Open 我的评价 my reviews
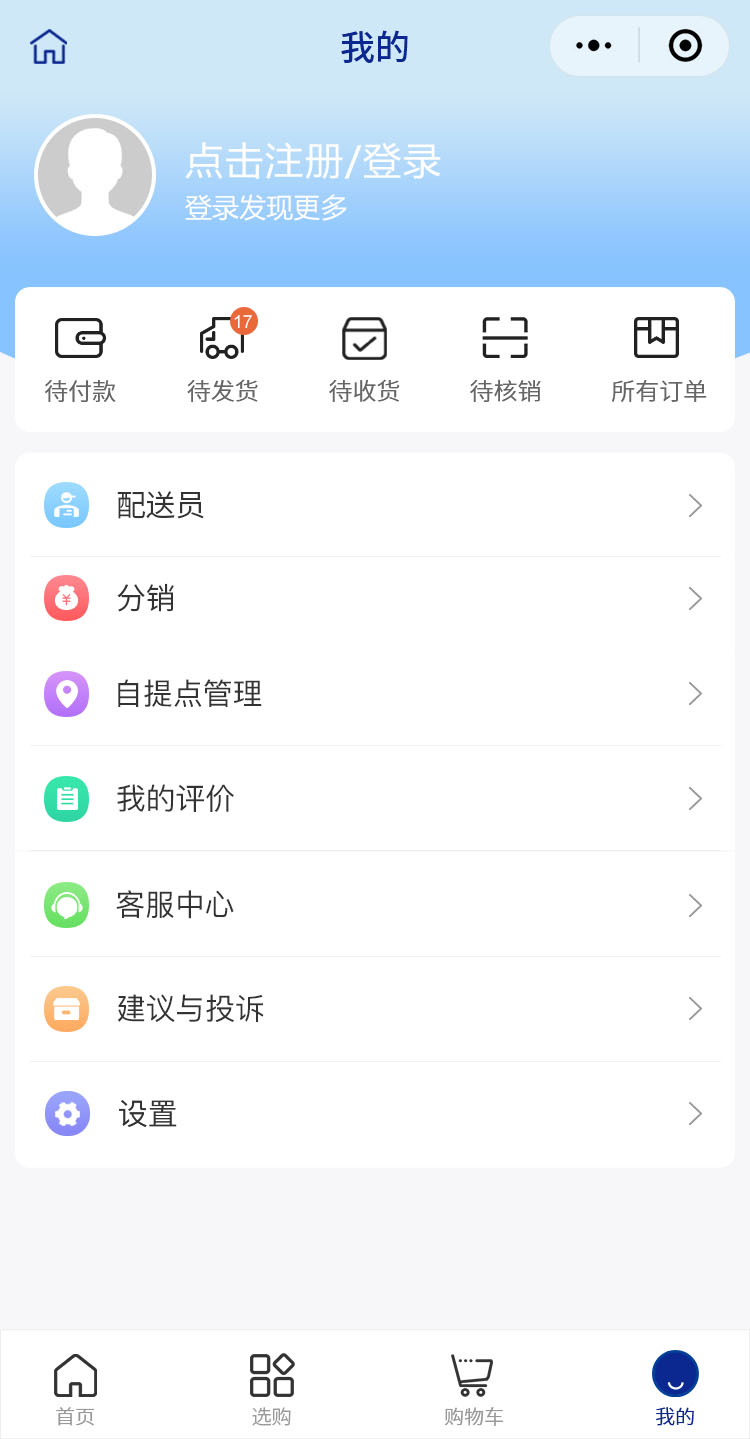The width and height of the screenshot is (750, 1439). point(375,798)
